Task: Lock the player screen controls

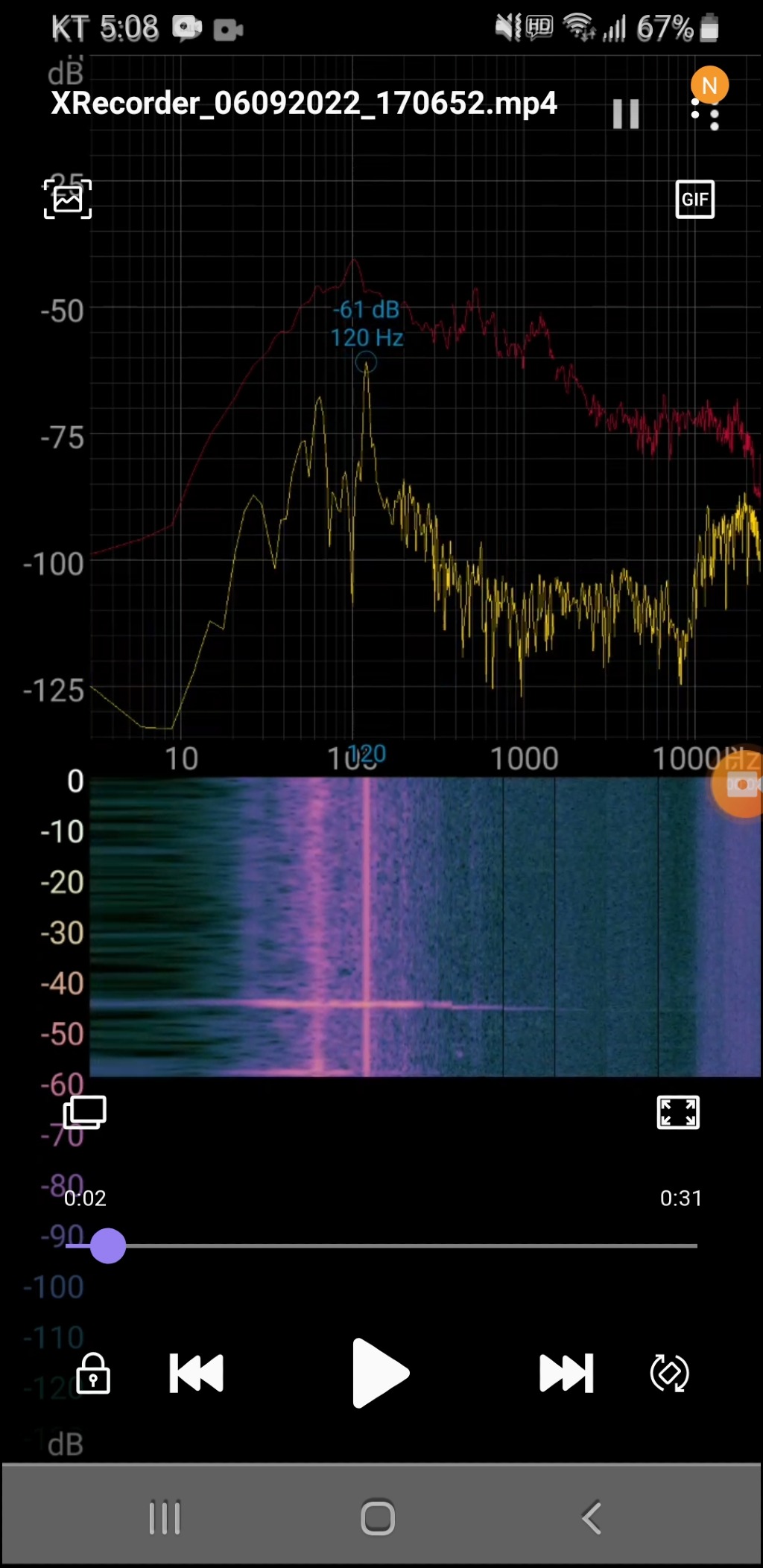Action: click(x=93, y=1373)
